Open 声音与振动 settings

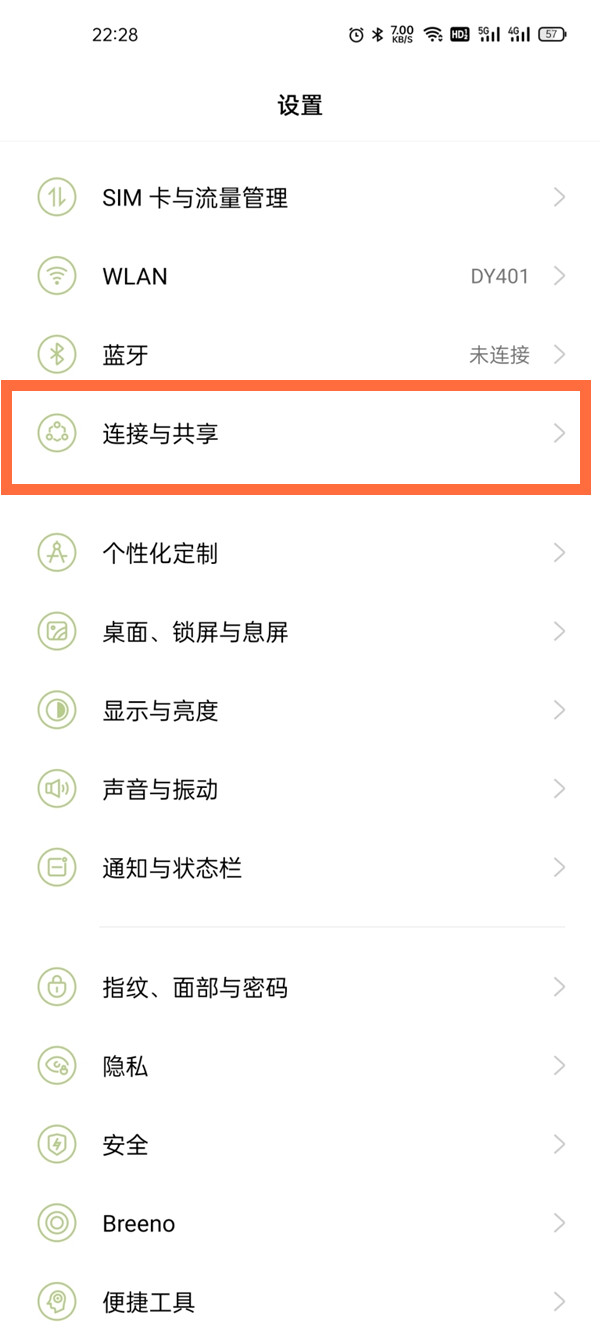[x=300, y=790]
